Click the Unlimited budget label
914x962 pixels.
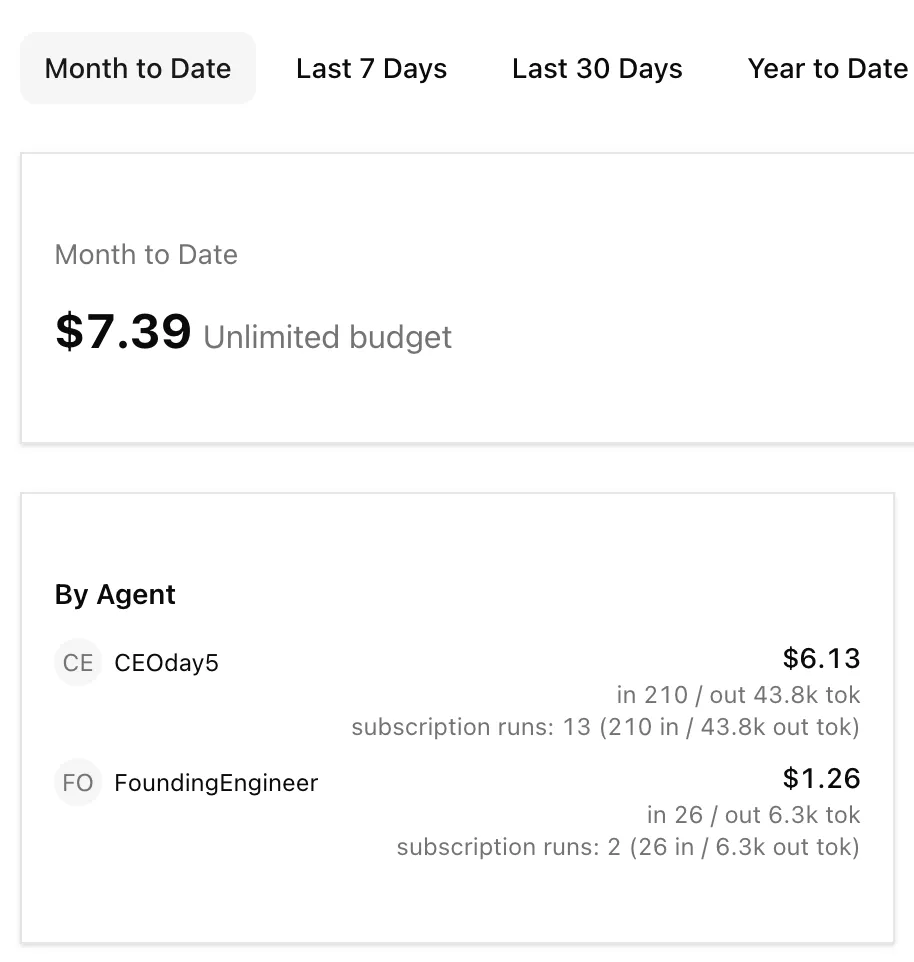(x=327, y=338)
